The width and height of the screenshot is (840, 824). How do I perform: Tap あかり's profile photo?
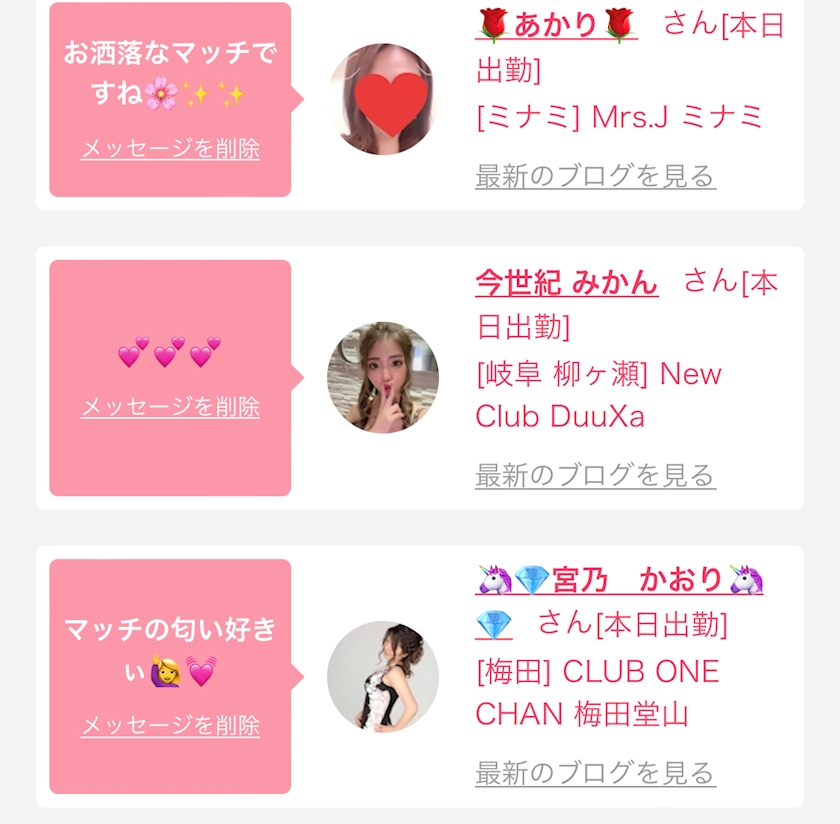click(383, 99)
